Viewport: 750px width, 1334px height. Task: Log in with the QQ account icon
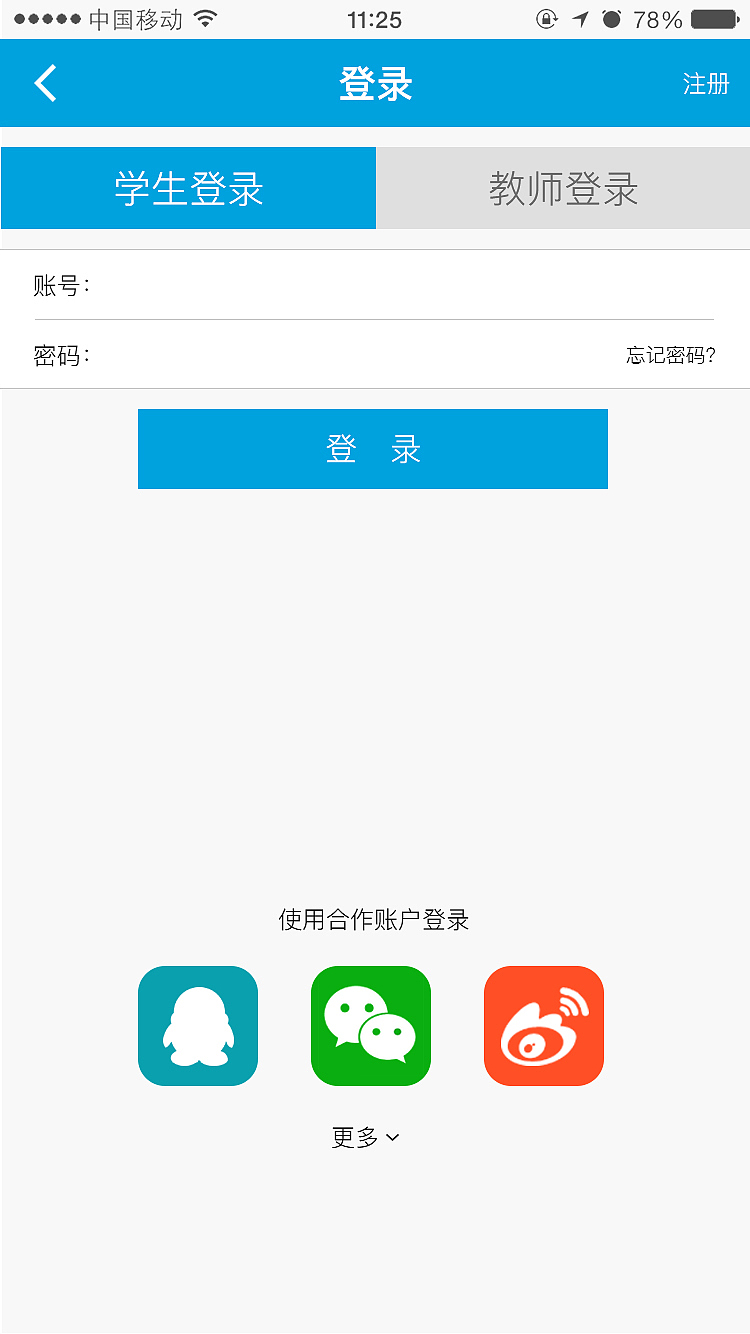pyautogui.click(x=197, y=1025)
